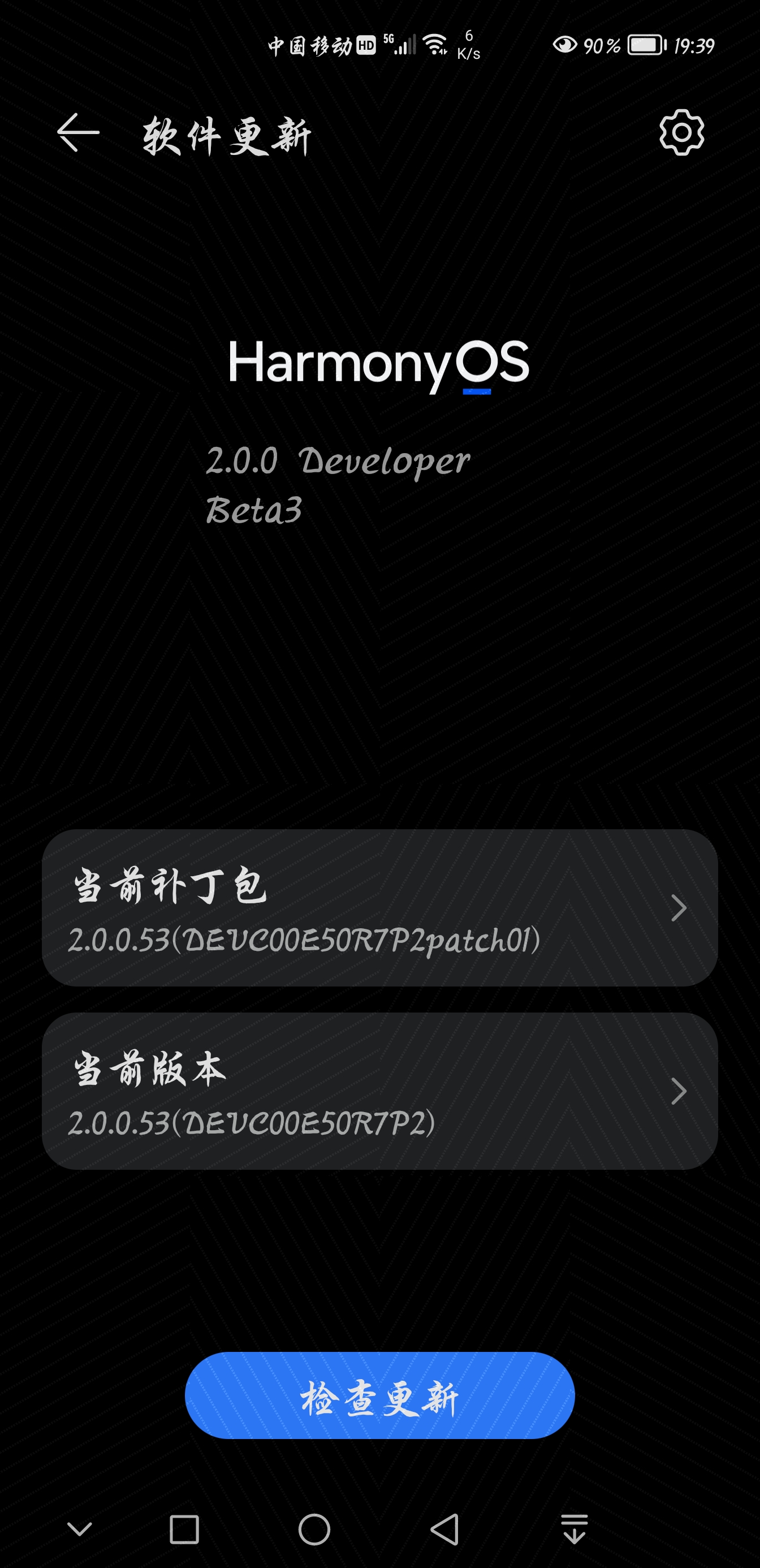Open 当前版本 details
Image resolution: width=760 pixels, height=1568 pixels.
pyautogui.click(x=379, y=1091)
